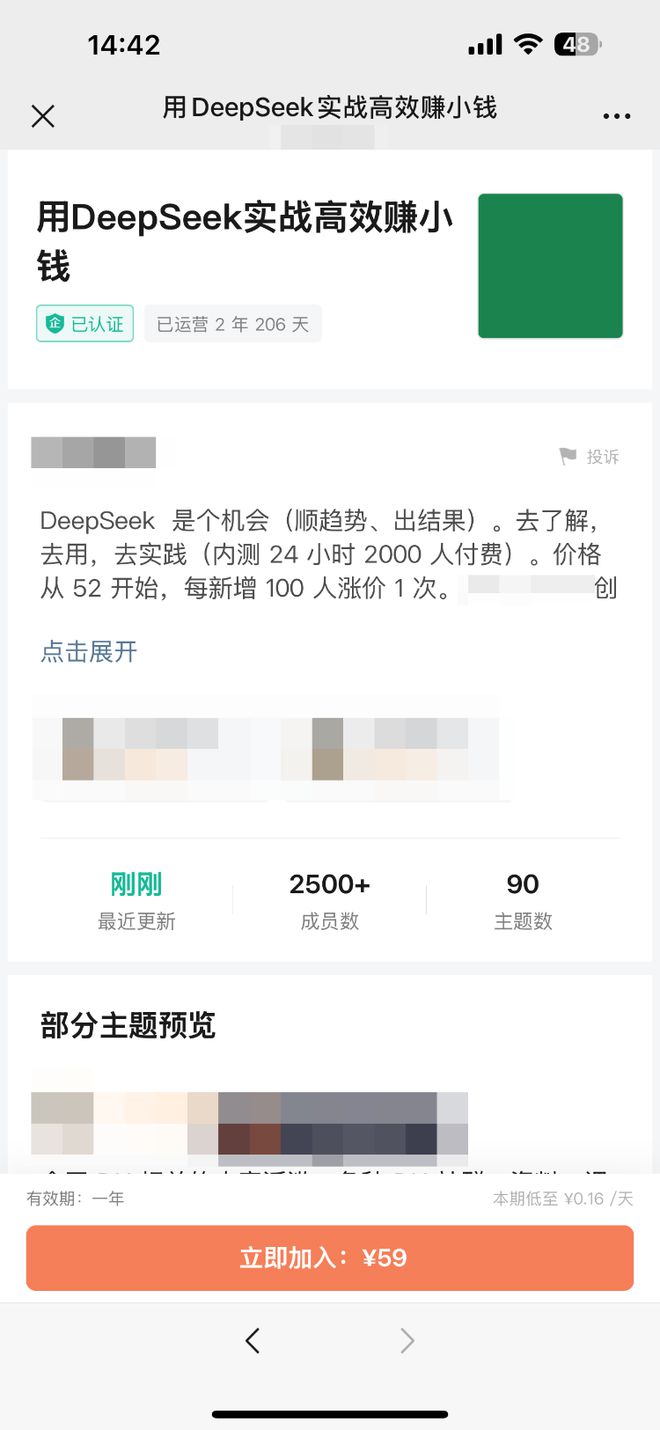Go back with the left arrow
Image resolution: width=660 pixels, height=1430 pixels.
click(253, 1340)
